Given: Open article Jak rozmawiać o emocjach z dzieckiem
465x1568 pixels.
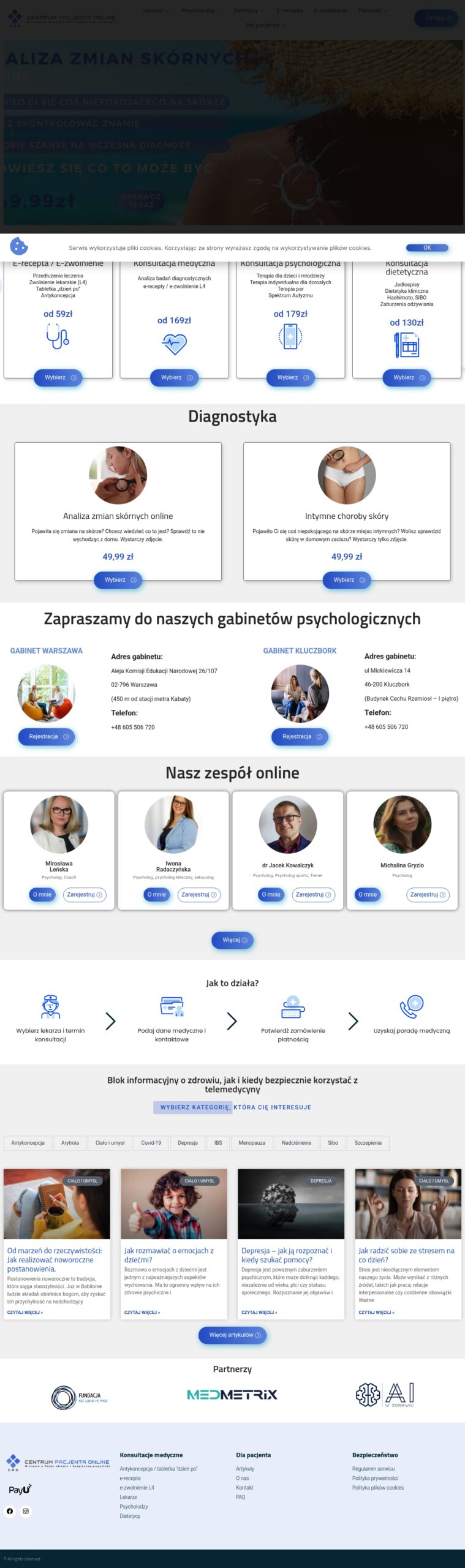Looking at the screenshot, I should pyautogui.click(x=168, y=1255).
